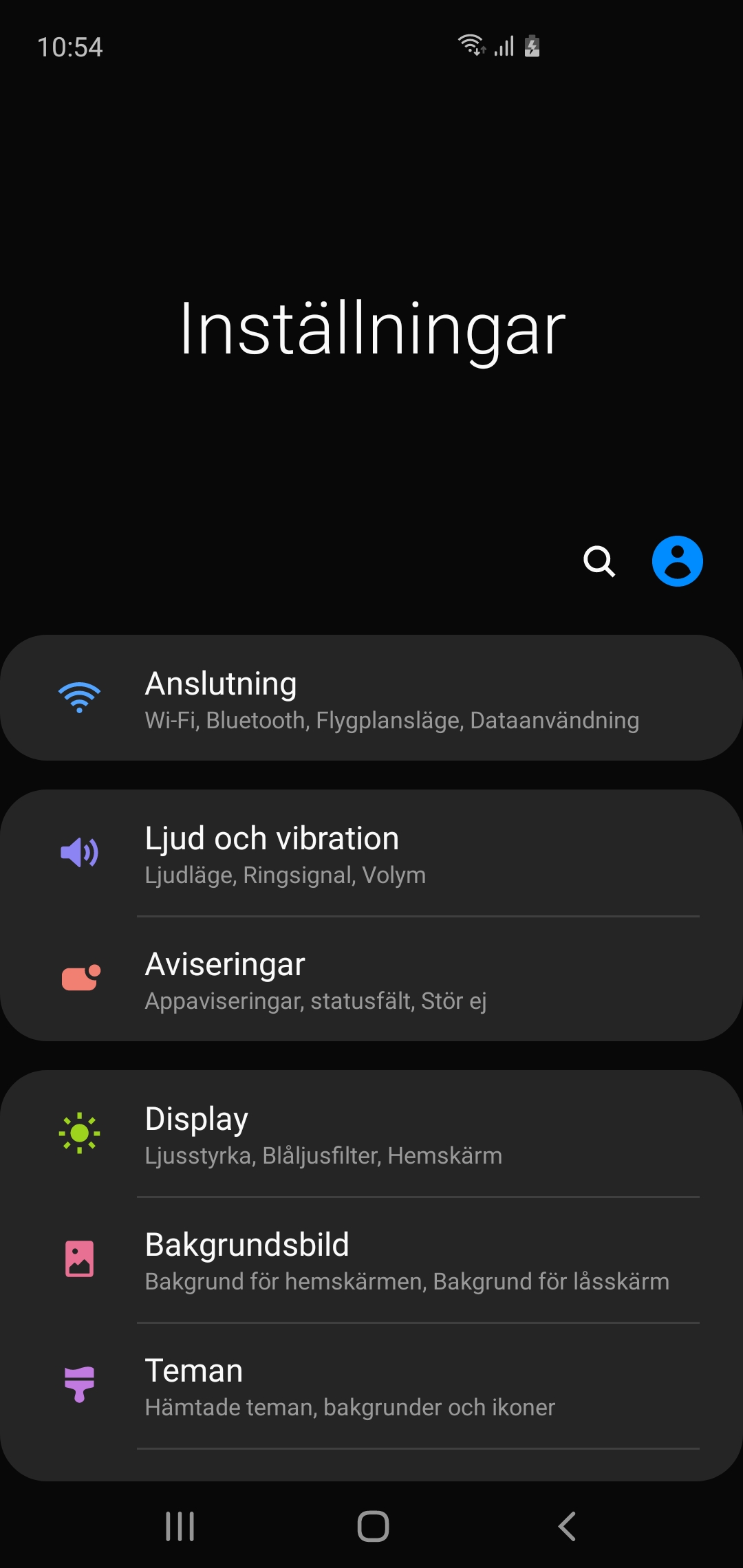Open the Teman row
This screenshot has height=1568, width=743.
pyautogui.click(x=371, y=1386)
